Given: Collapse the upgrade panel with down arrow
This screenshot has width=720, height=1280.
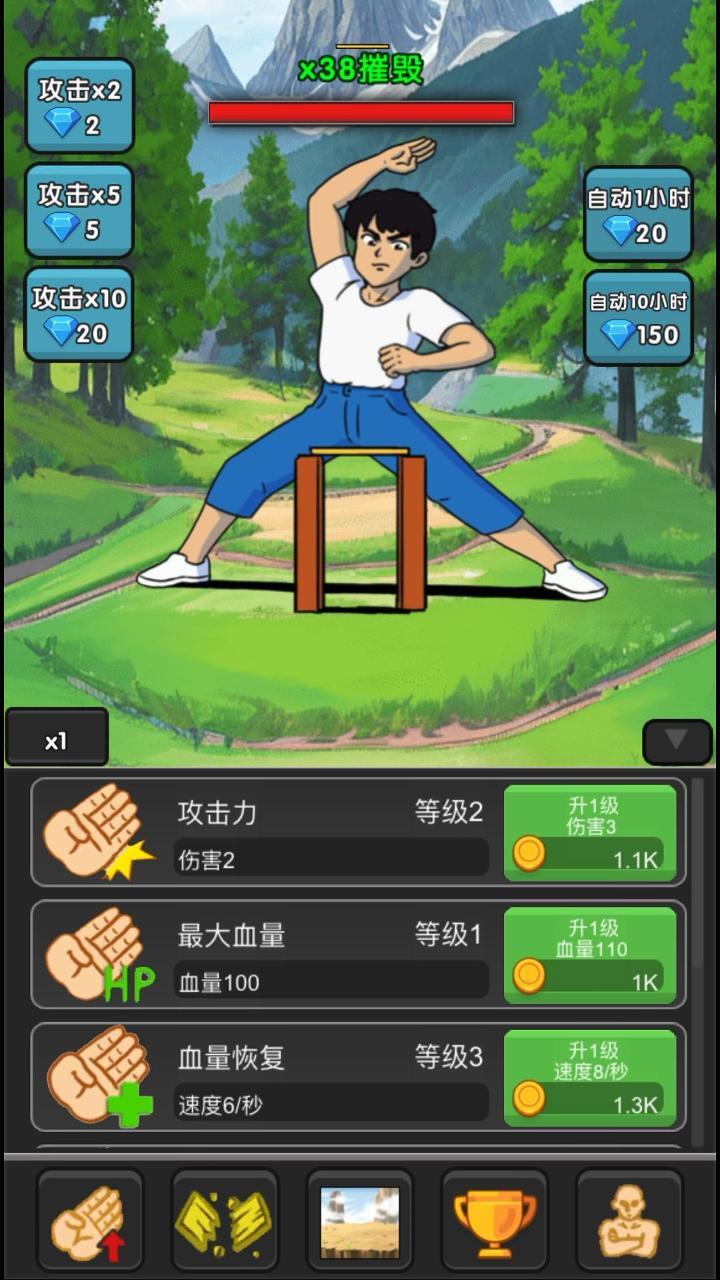Looking at the screenshot, I should click(676, 741).
